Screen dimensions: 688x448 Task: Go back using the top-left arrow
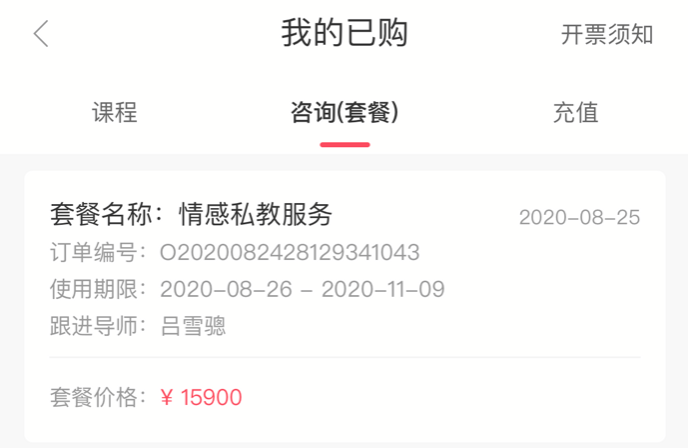coord(41,34)
